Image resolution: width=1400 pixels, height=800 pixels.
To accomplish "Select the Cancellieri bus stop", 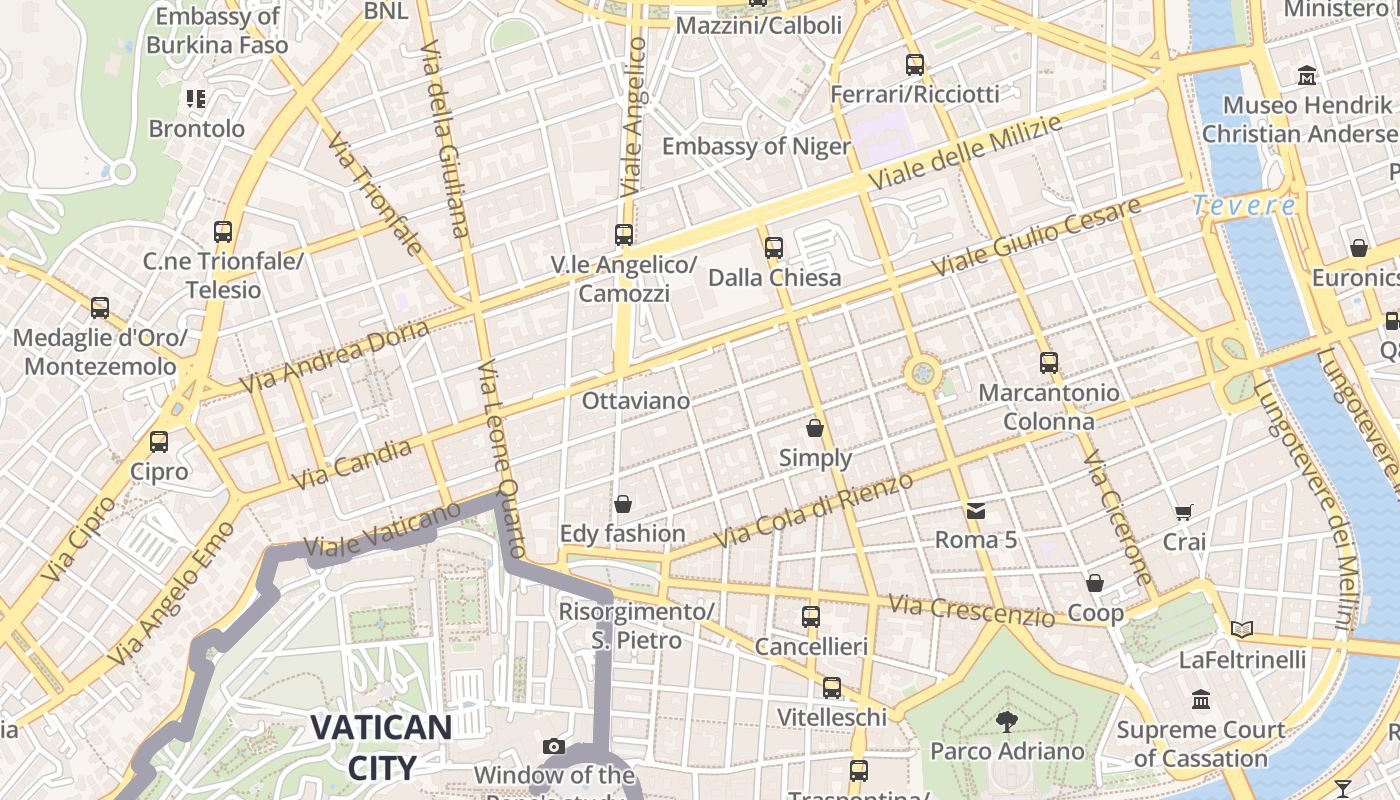I will [x=811, y=617].
